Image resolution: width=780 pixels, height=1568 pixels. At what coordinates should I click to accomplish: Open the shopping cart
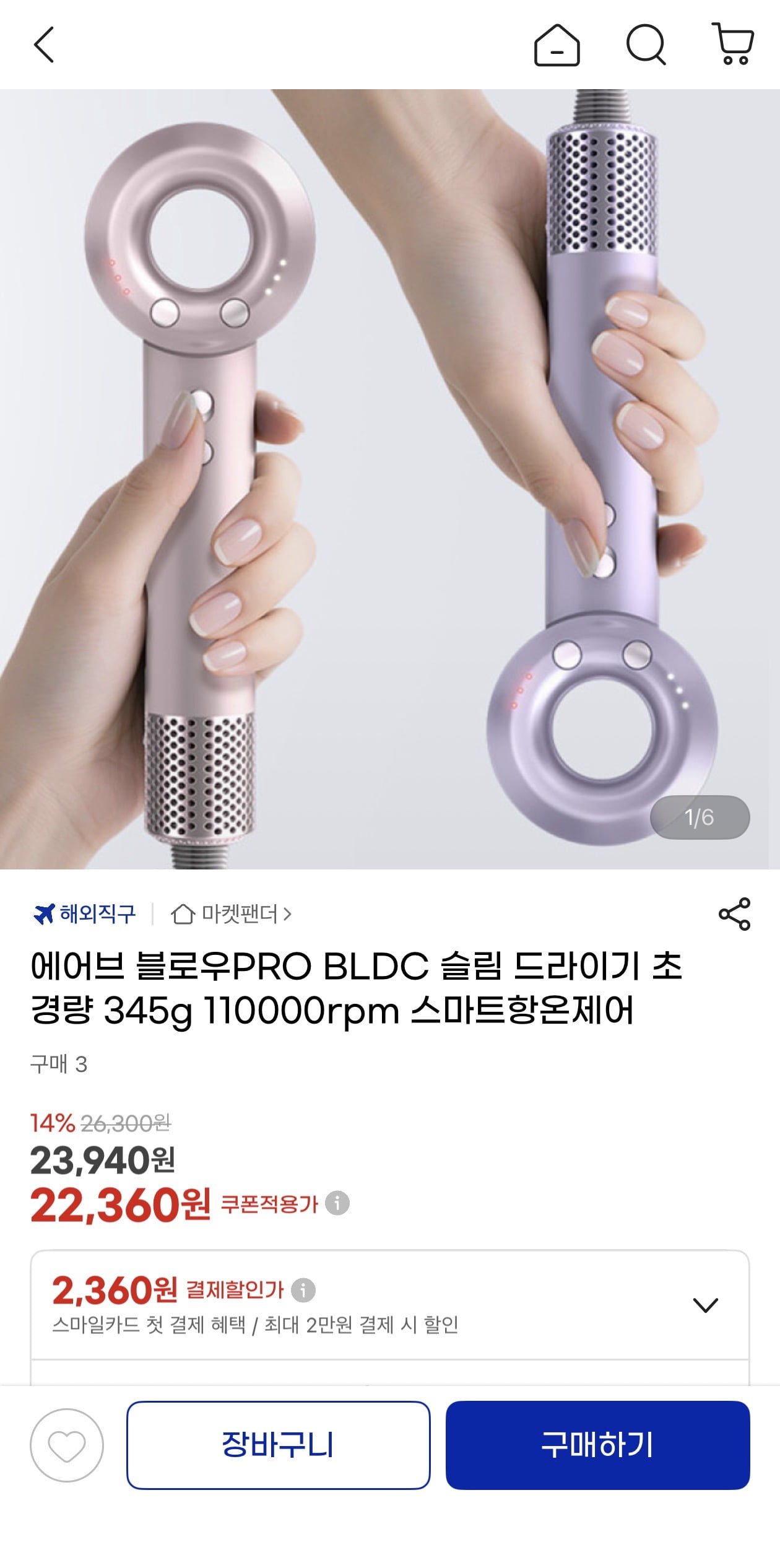[734, 45]
